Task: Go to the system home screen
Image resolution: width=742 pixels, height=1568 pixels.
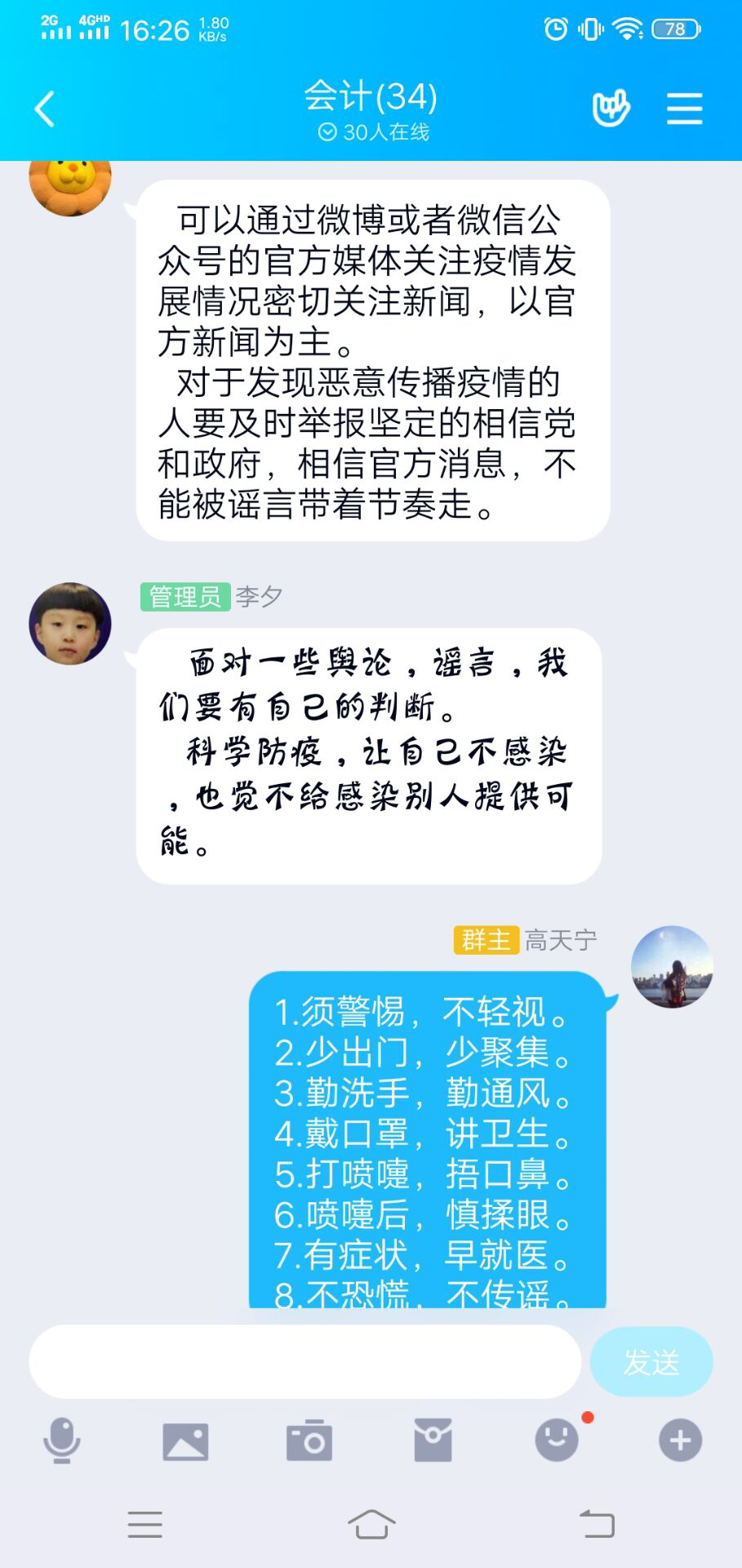Action: 371,1524
